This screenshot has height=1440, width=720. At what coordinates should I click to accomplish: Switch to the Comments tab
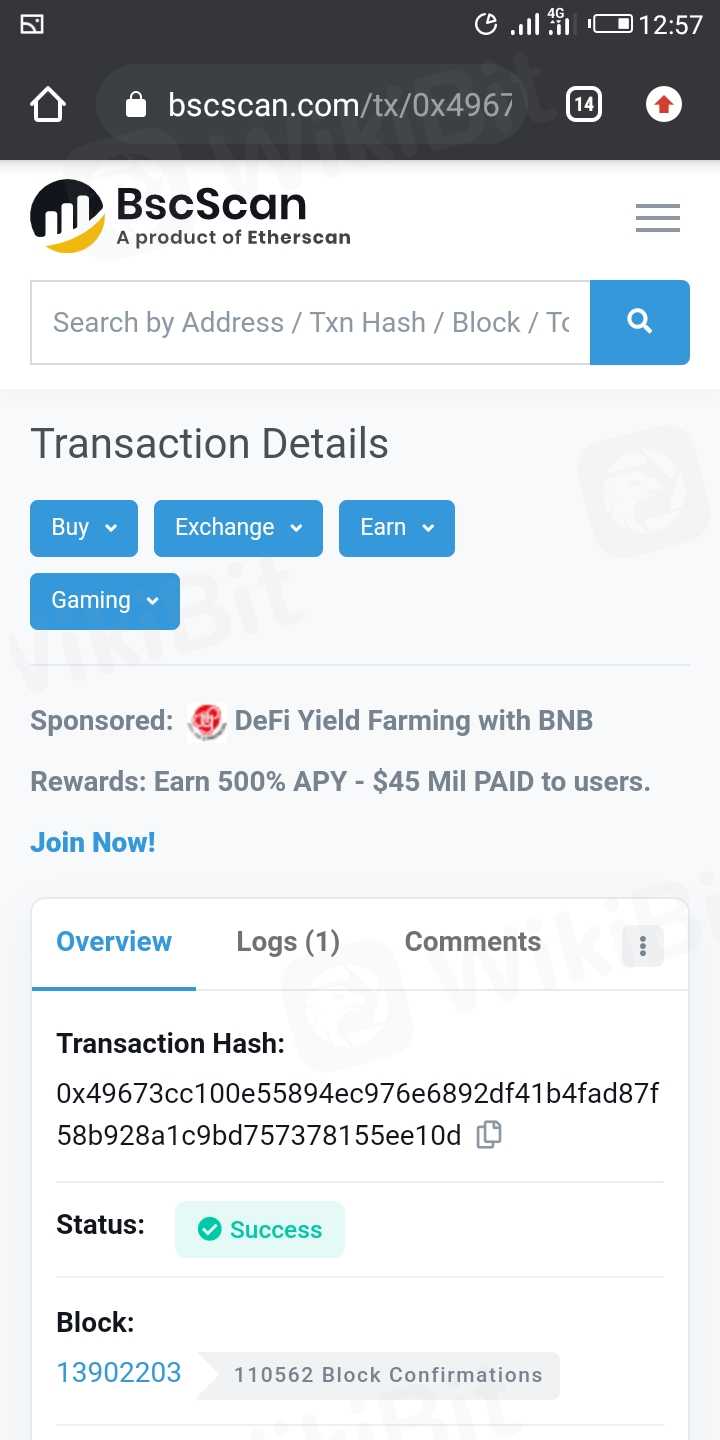point(472,942)
